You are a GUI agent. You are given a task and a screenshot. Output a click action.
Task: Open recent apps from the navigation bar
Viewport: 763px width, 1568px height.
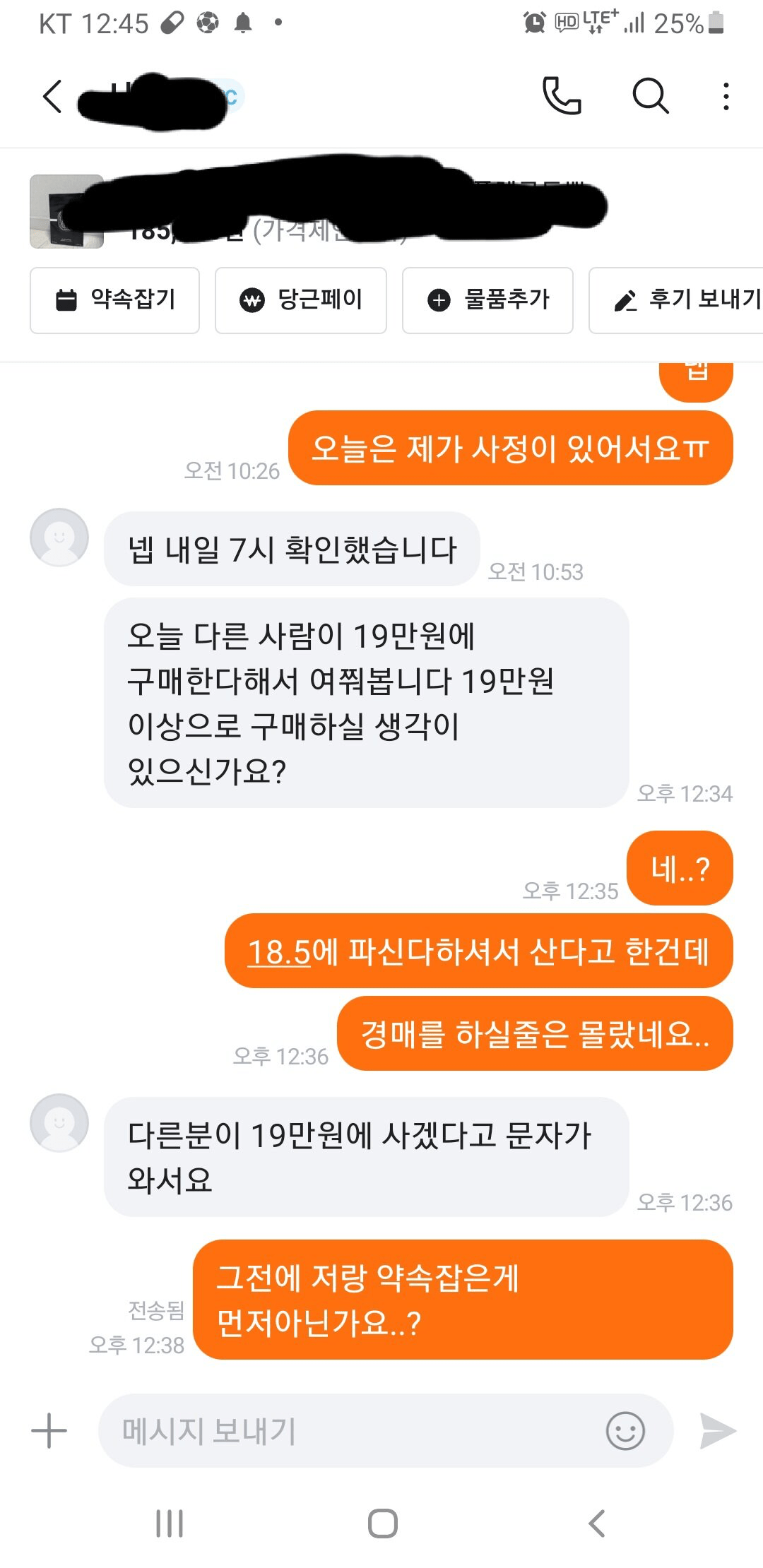tap(170, 1524)
